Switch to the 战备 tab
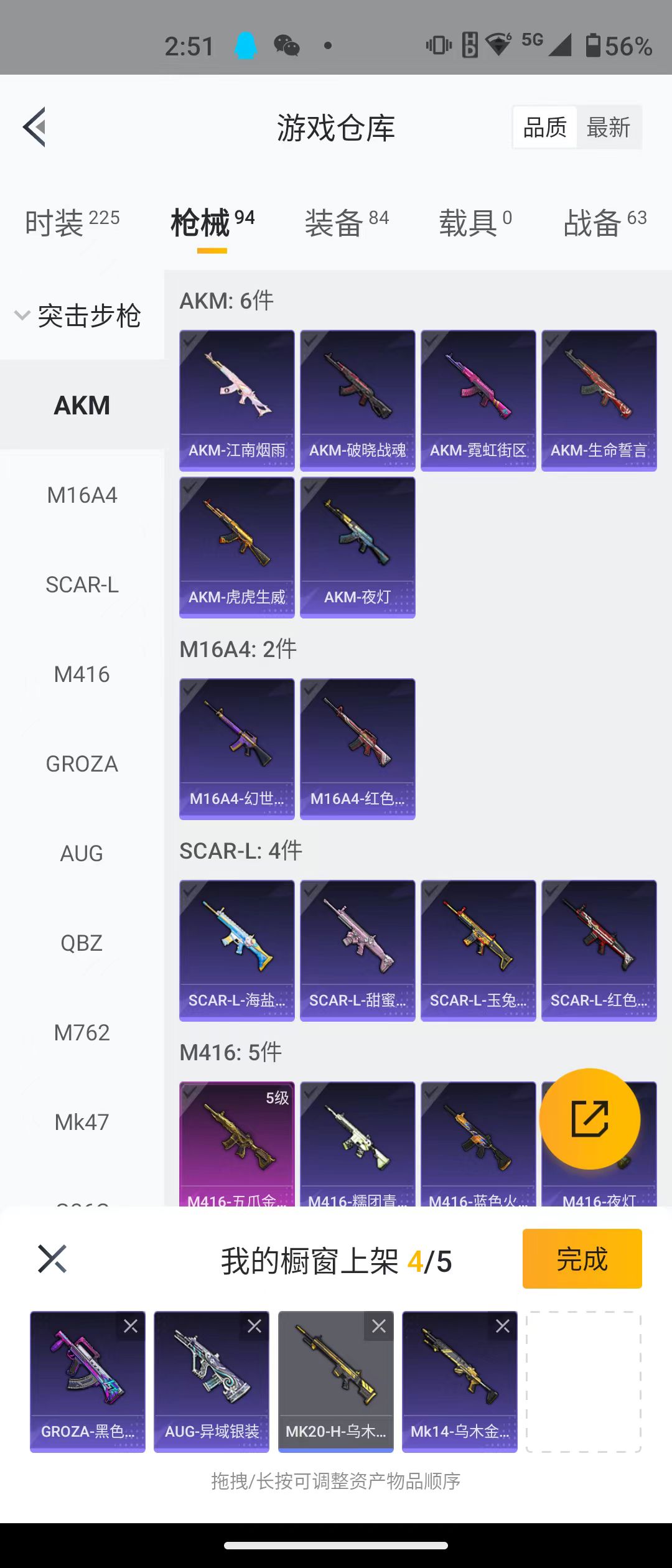The width and height of the screenshot is (672, 1568). coord(605,222)
